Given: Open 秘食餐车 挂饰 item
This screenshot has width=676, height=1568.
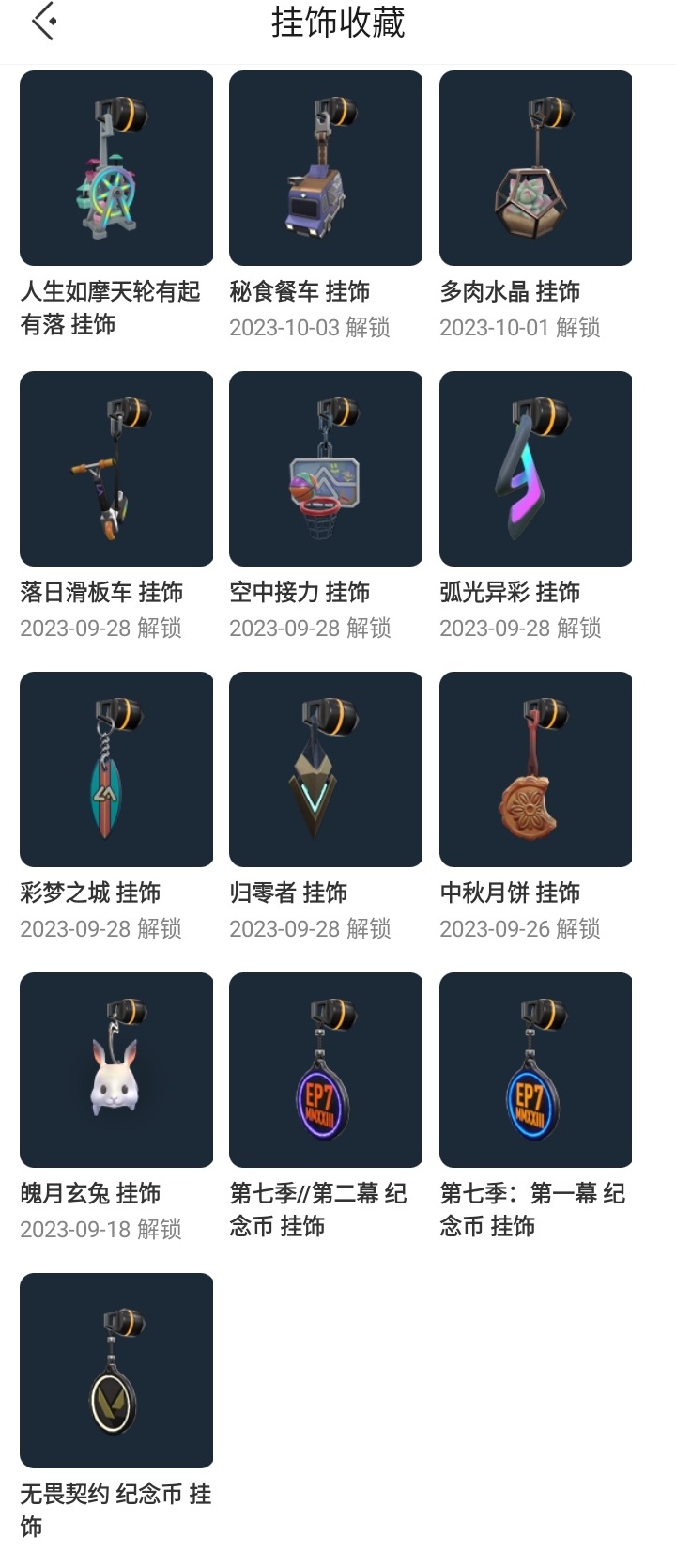Looking at the screenshot, I should pos(326,168).
